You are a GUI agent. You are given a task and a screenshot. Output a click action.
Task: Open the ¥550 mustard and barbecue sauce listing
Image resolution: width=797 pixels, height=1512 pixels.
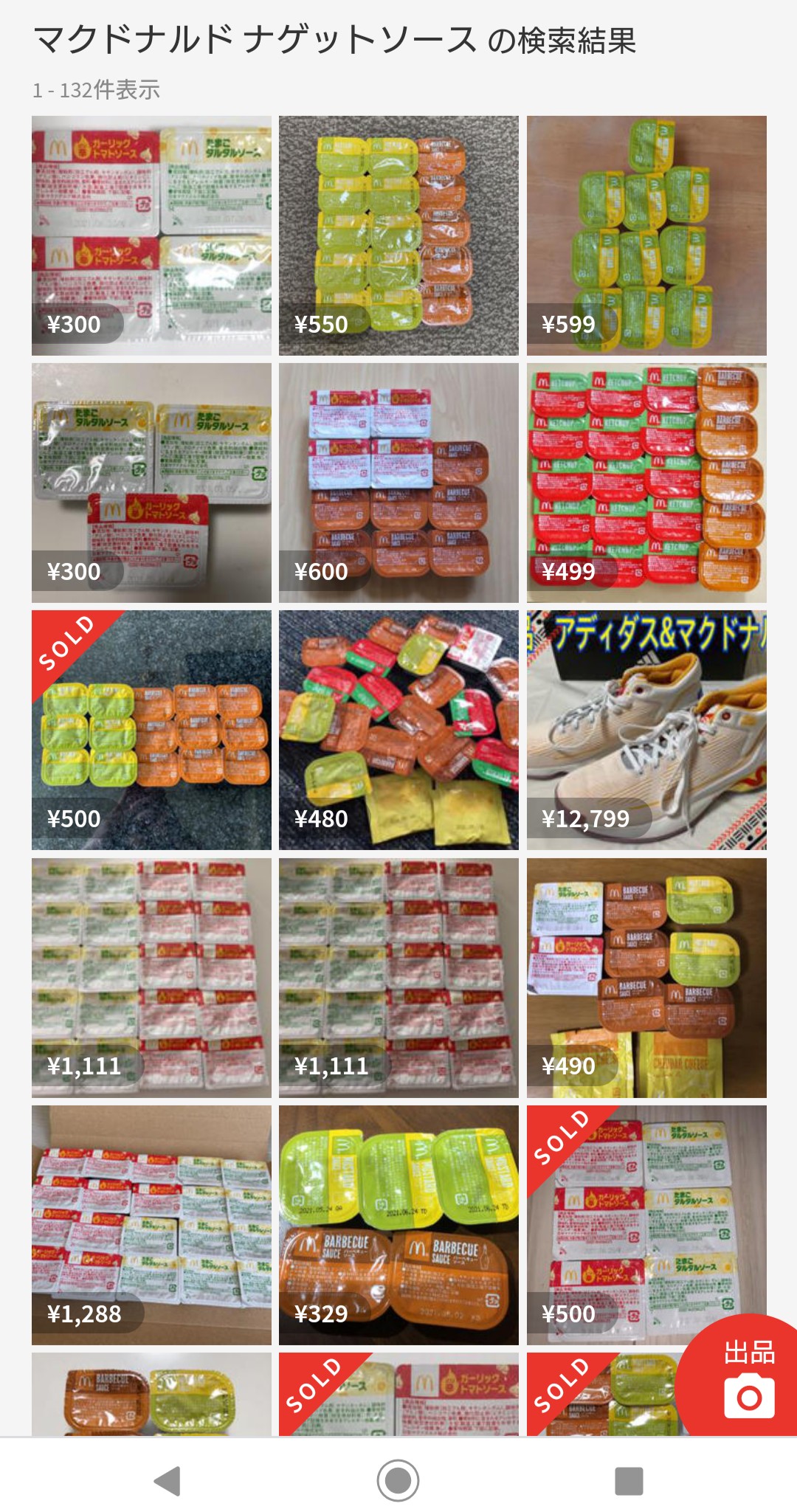click(x=398, y=235)
